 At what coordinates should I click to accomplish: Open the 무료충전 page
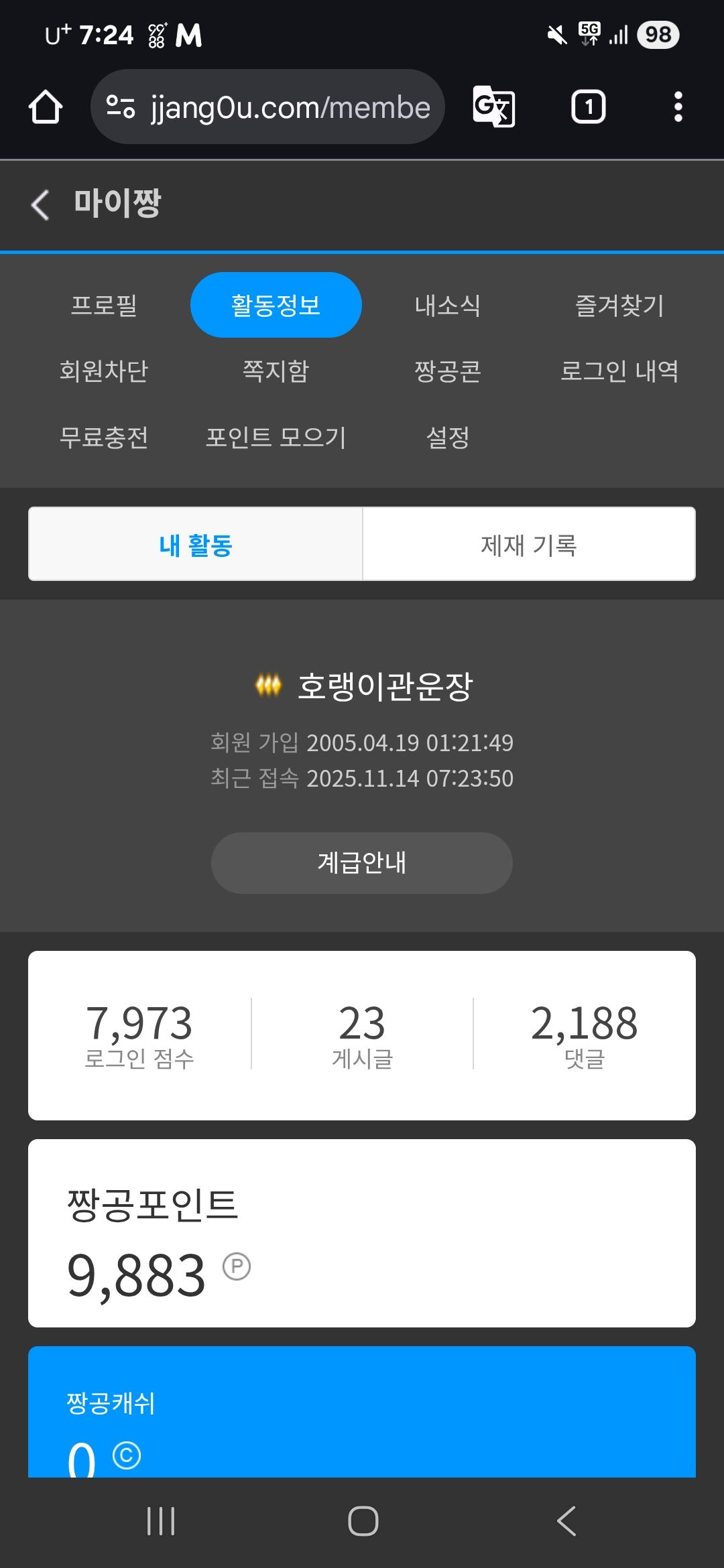(104, 437)
